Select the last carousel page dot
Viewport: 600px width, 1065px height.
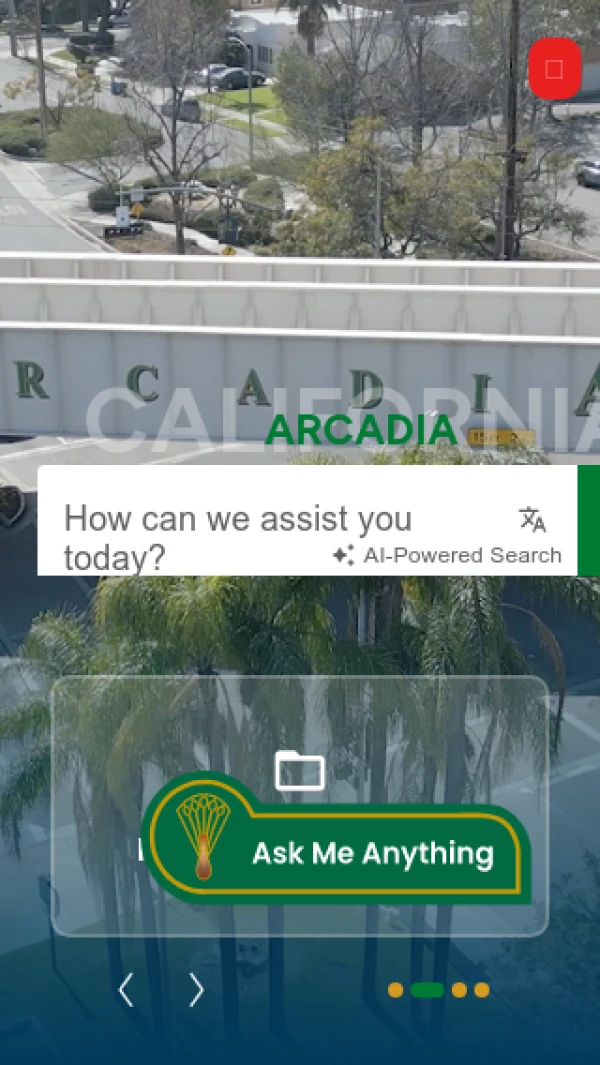482,990
